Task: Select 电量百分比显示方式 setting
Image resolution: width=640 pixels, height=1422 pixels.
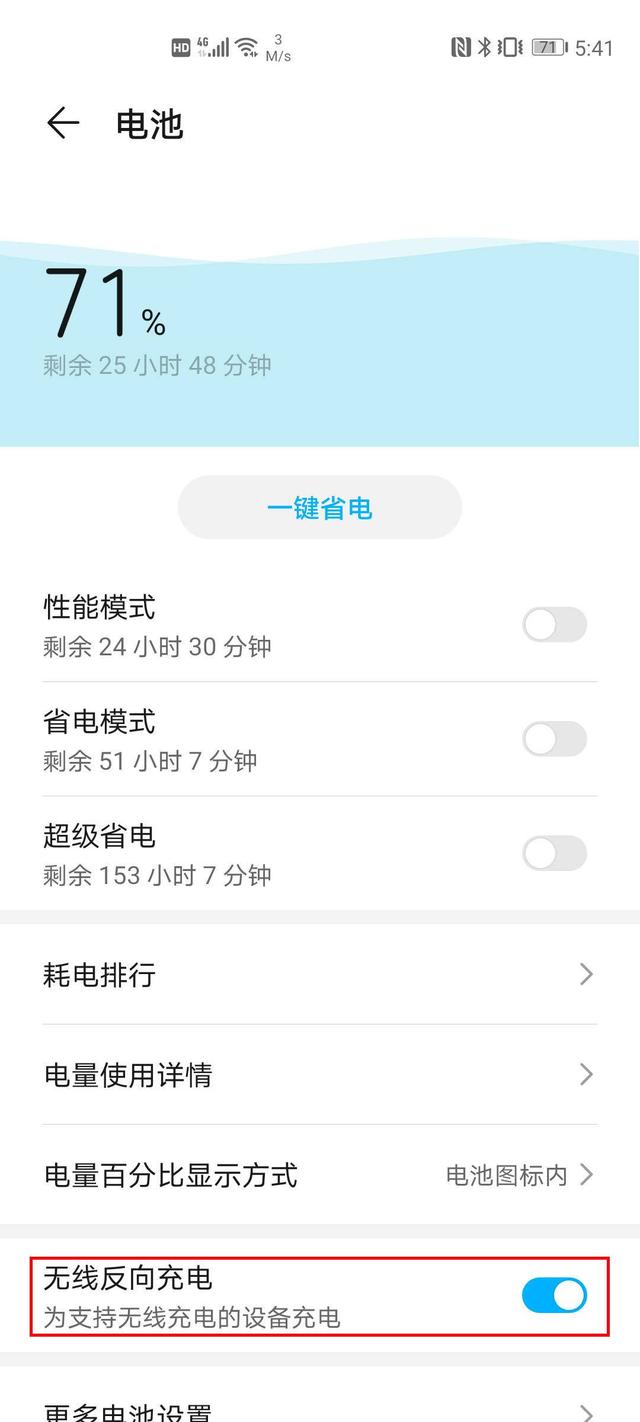Action: [x=320, y=1175]
